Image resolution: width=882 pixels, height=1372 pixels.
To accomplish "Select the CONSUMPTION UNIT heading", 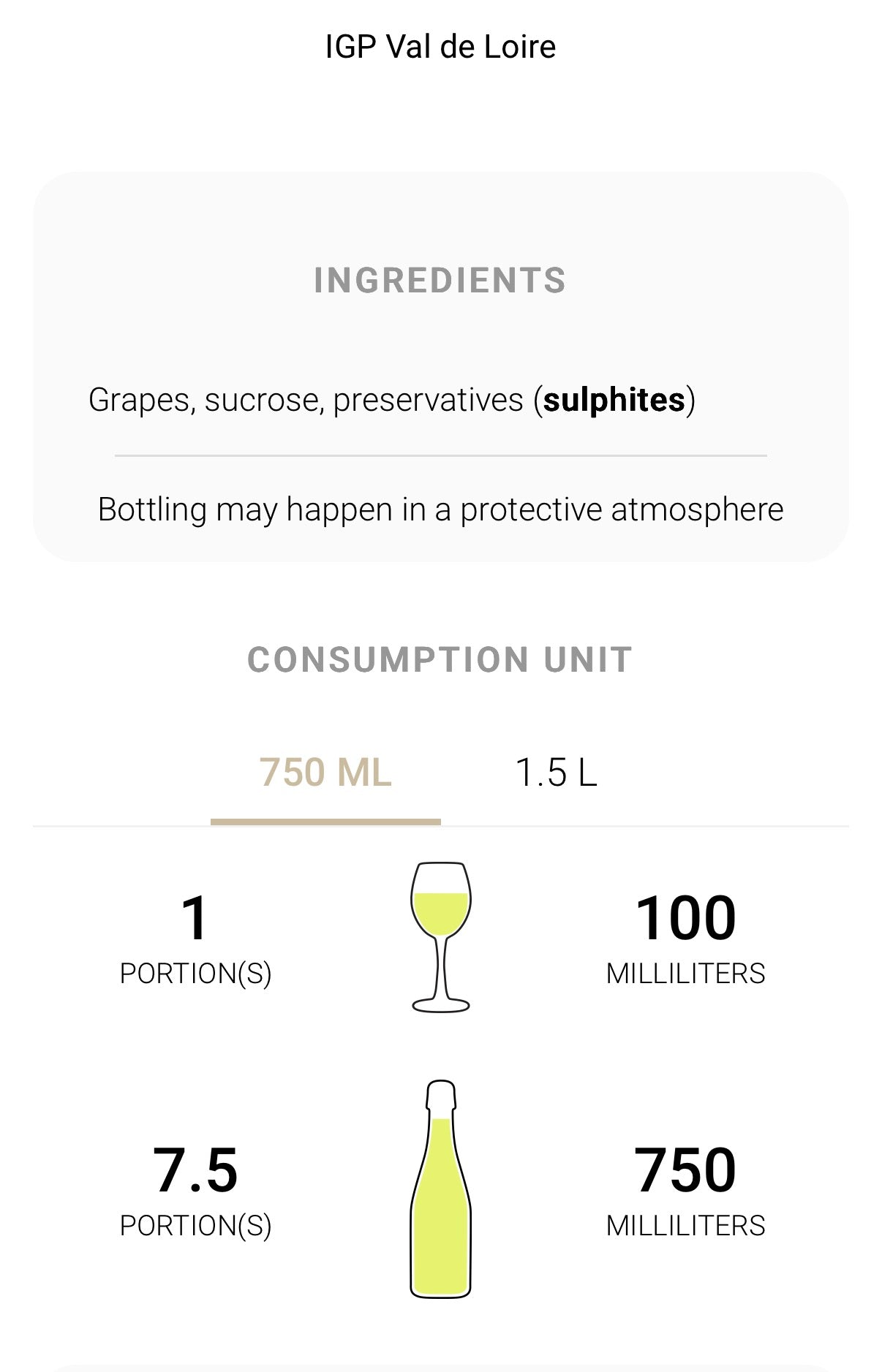I will point(440,659).
